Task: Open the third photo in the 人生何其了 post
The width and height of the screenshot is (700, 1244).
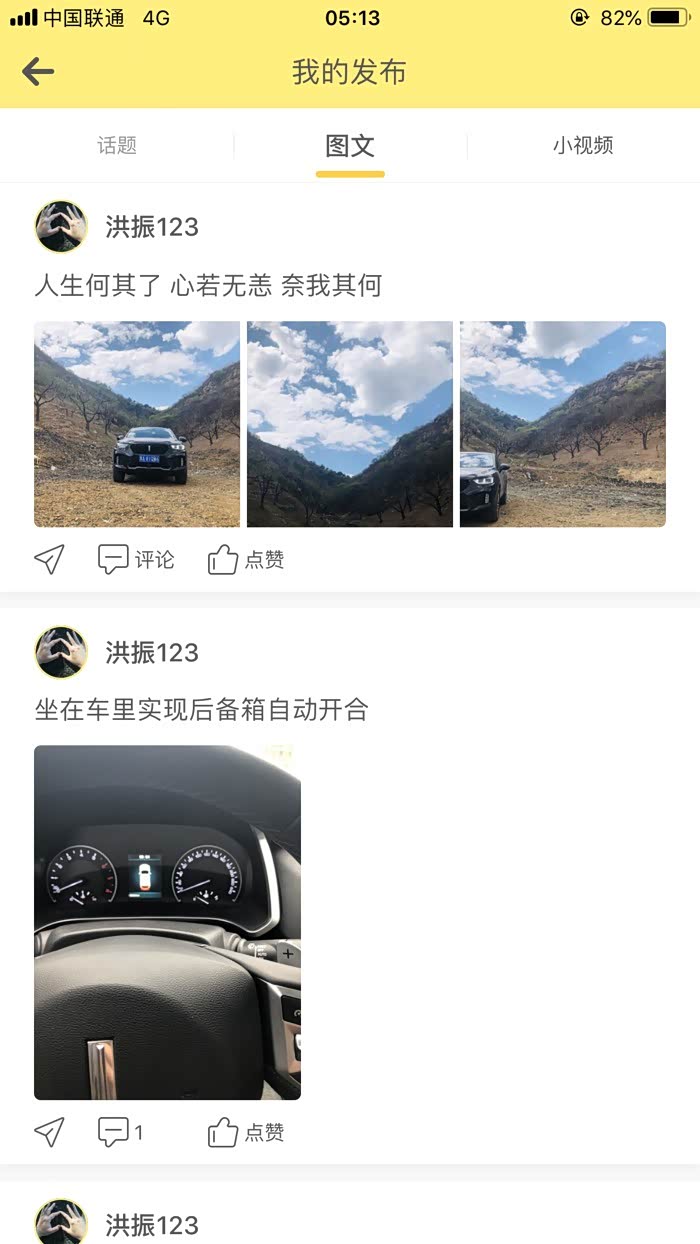Action: point(563,424)
